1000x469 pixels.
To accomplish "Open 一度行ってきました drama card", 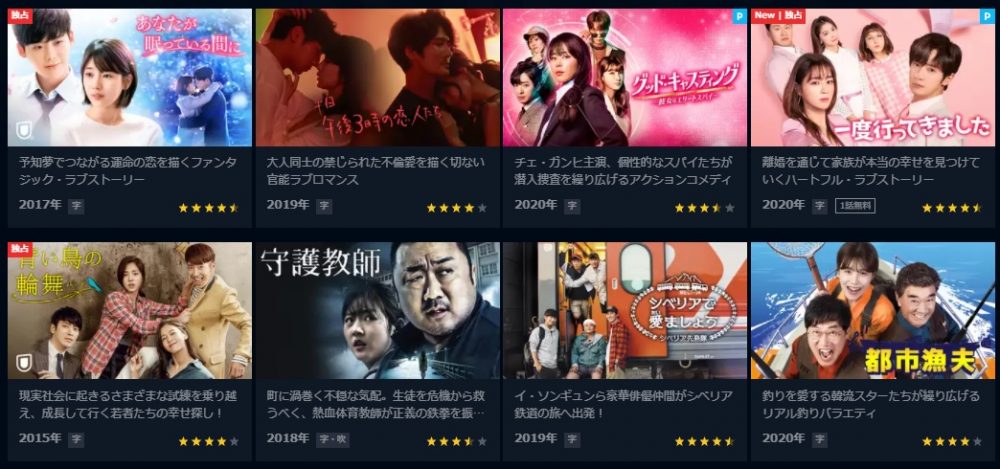I will coord(872,78).
